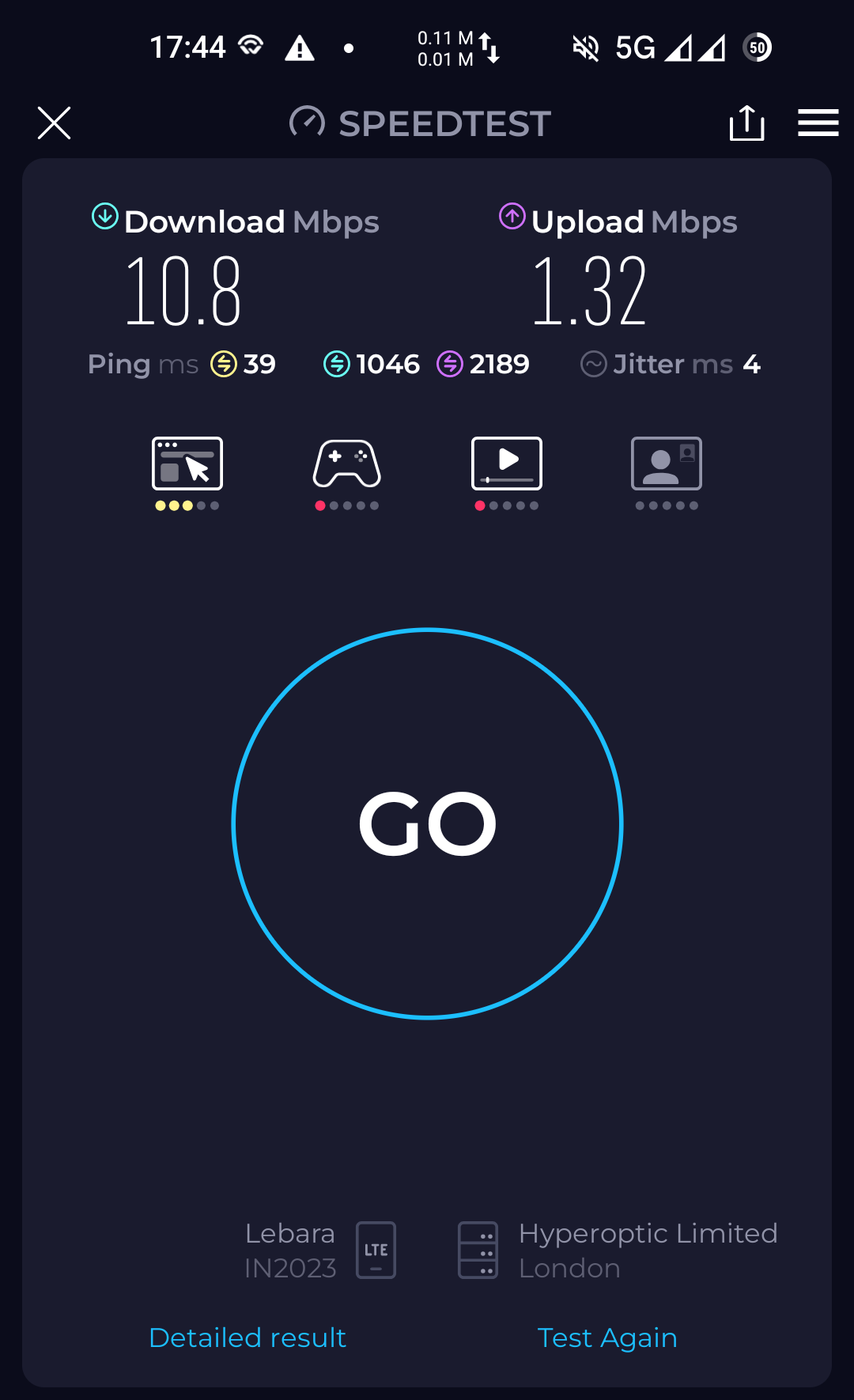Select the Lebara IN2023 provider label
This screenshot has height=1400, width=854.
tap(289, 1250)
